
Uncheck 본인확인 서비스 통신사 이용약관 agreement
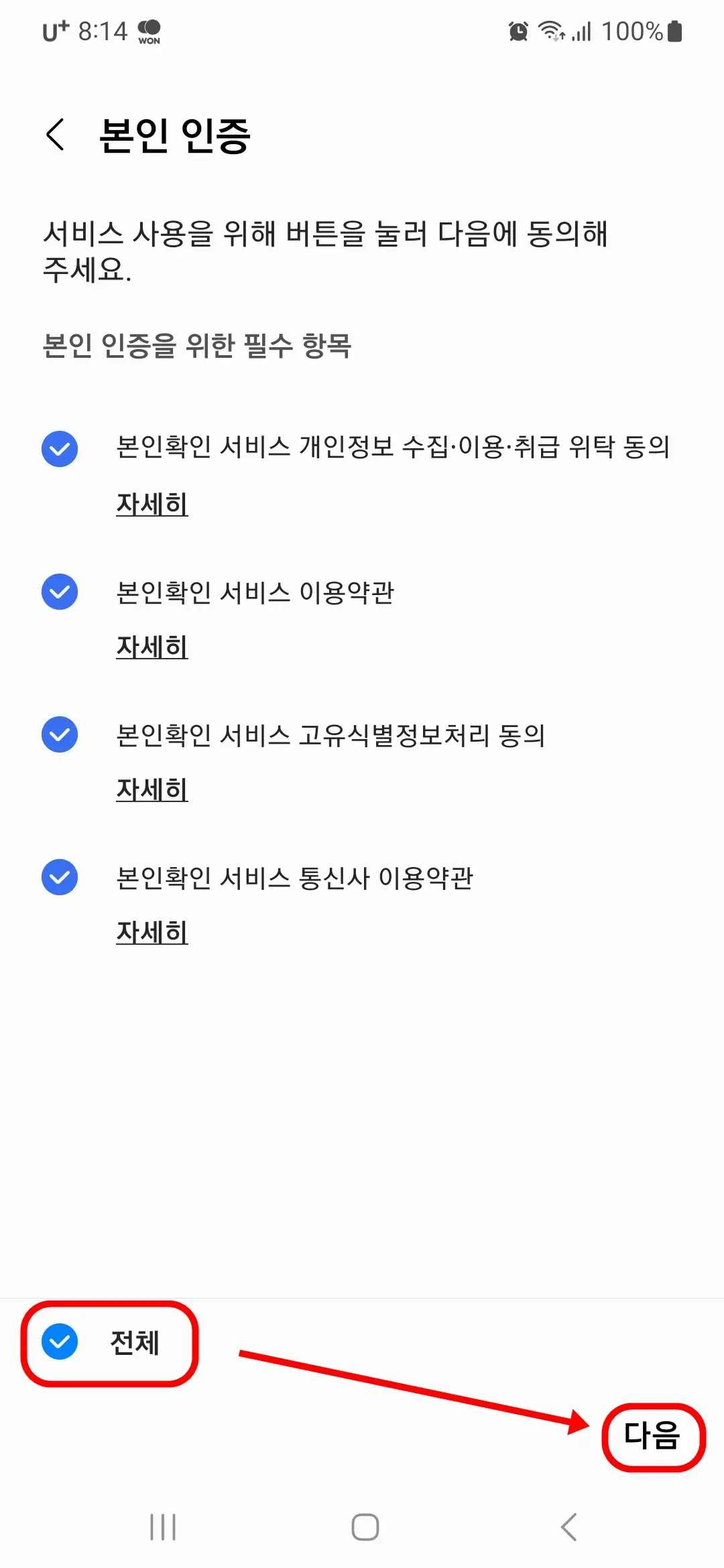click(x=60, y=876)
